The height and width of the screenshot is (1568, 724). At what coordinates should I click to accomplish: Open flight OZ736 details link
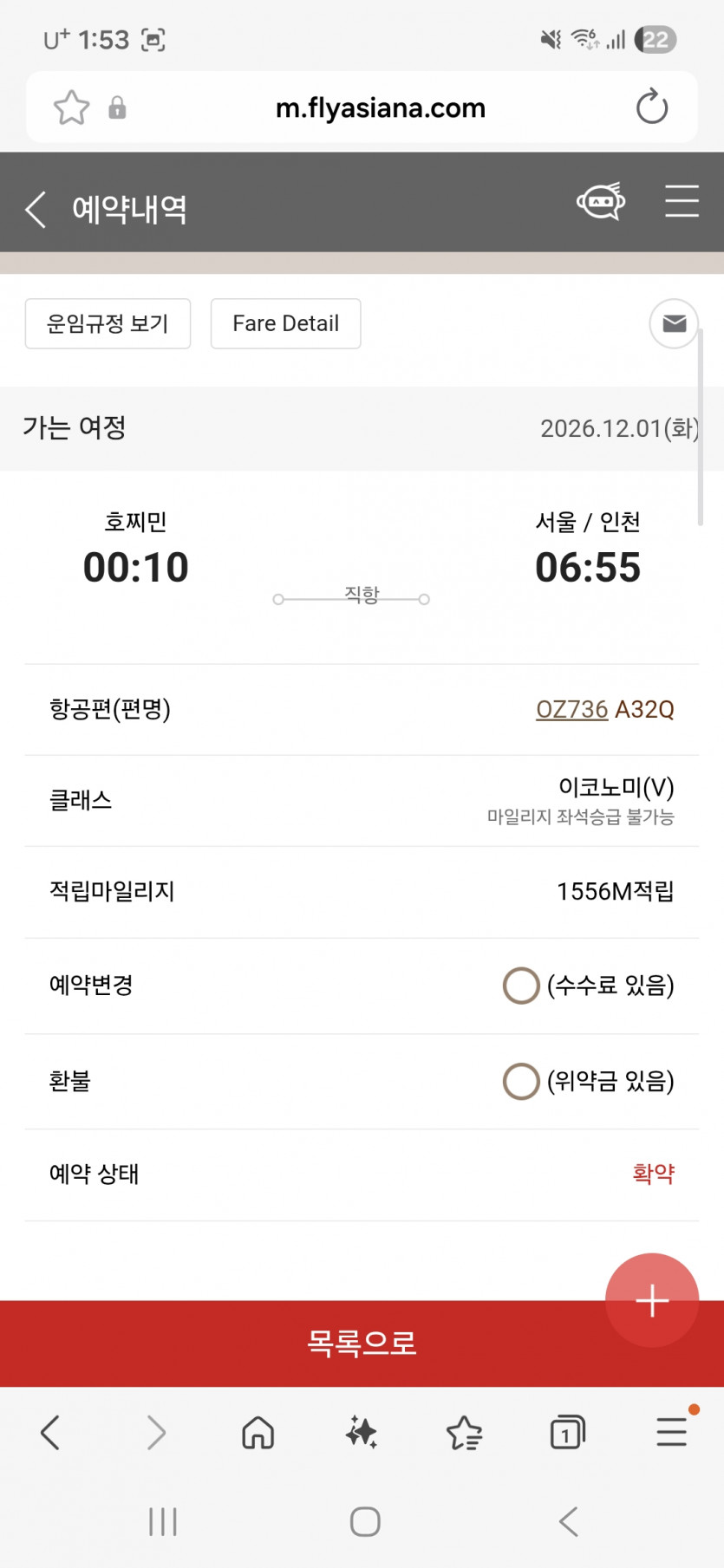click(x=572, y=709)
